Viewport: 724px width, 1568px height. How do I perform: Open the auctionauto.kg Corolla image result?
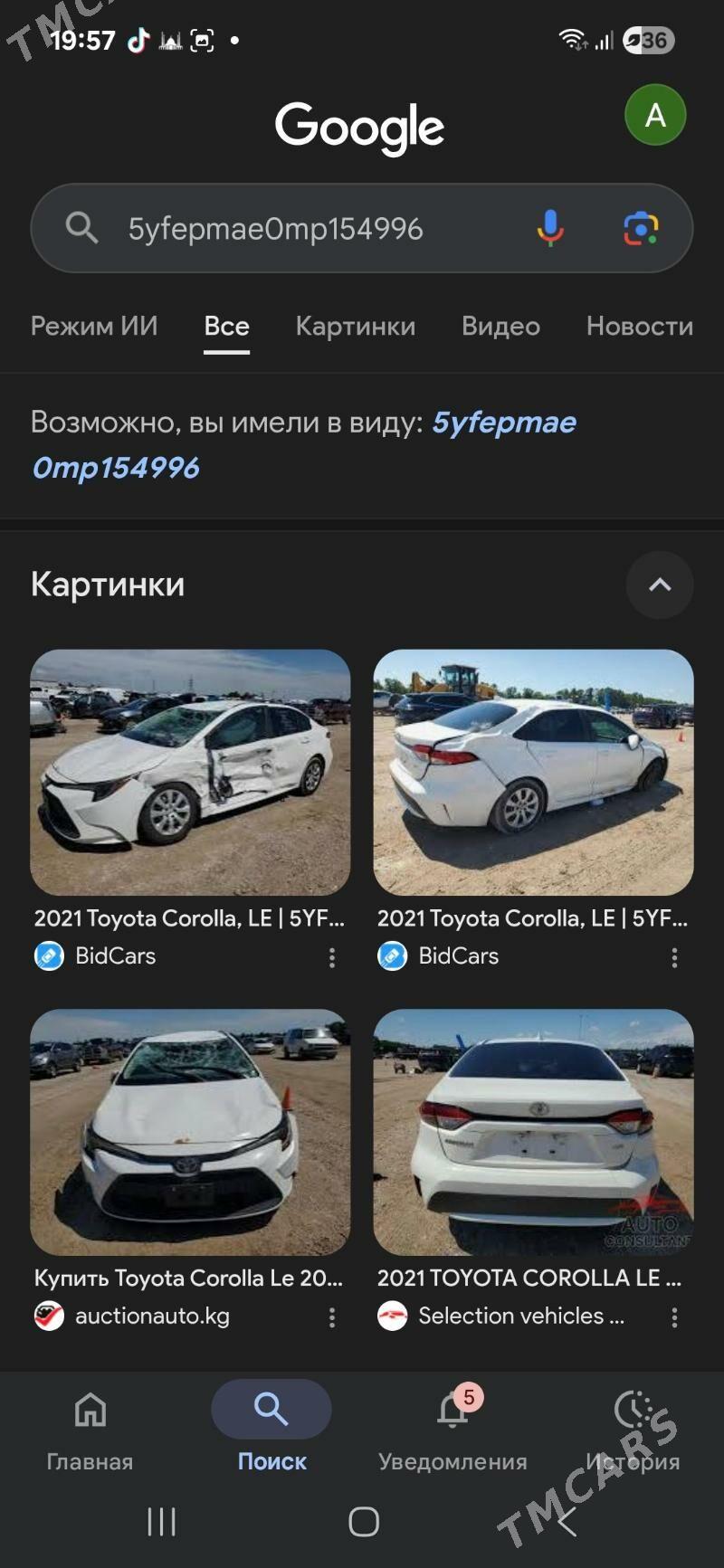190,1132
